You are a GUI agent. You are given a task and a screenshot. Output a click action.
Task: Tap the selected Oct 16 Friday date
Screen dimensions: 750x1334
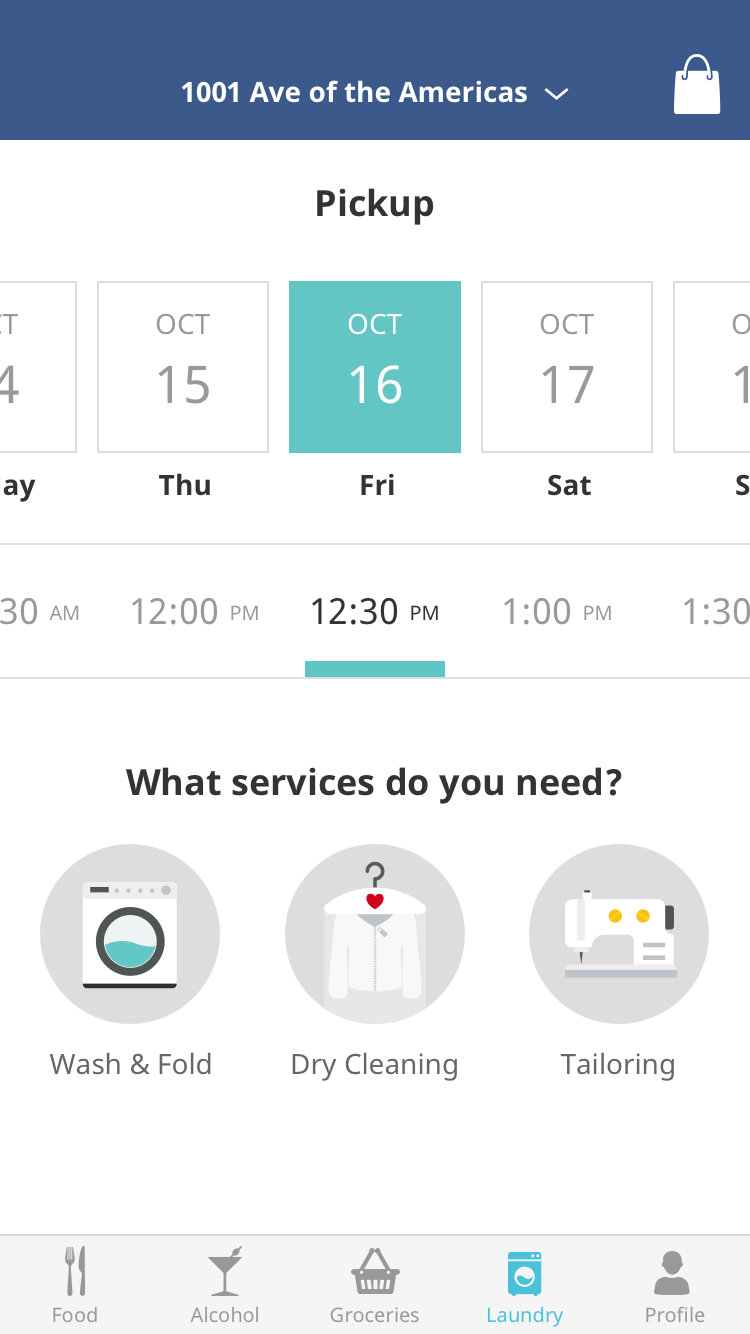click(x=375, y=367)
